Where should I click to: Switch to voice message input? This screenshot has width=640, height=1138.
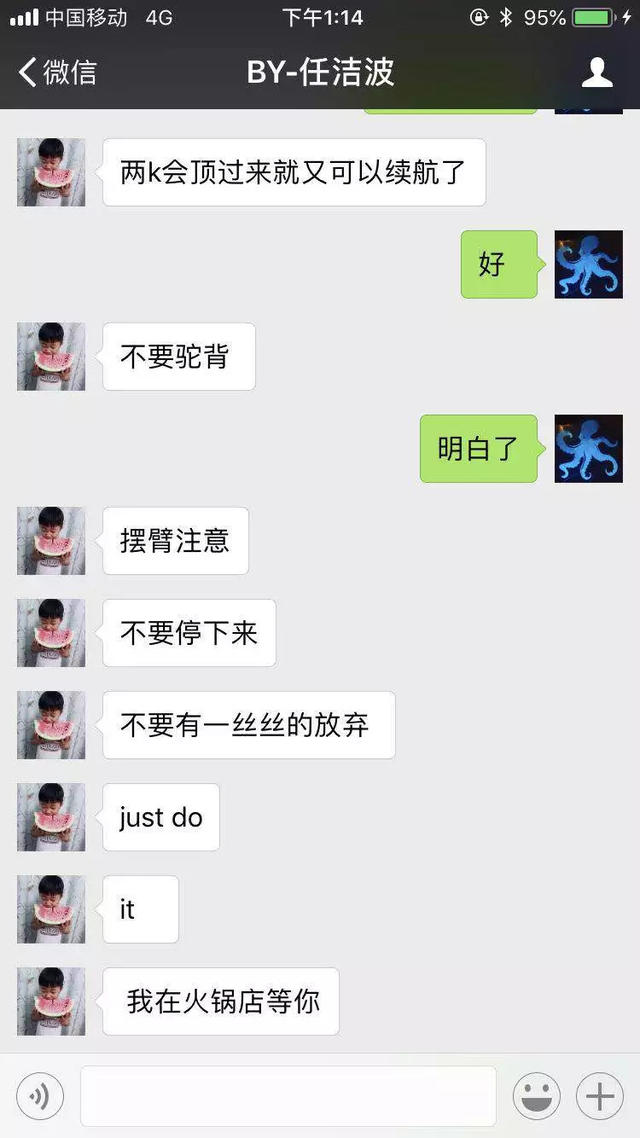pyautogui.click(x=40, y=1097)
